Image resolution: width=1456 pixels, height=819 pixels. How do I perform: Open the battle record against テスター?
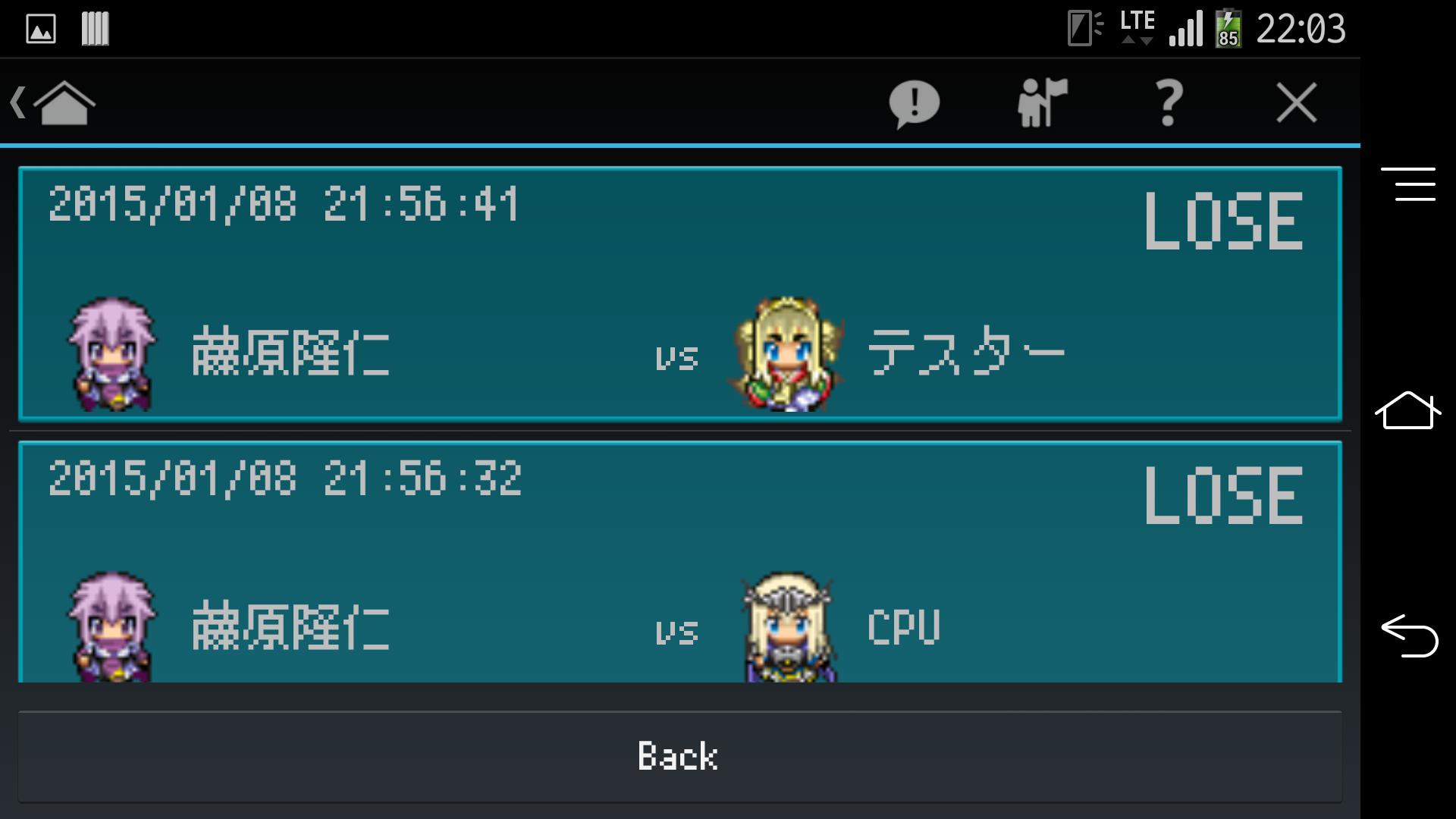tap(679, 293)
